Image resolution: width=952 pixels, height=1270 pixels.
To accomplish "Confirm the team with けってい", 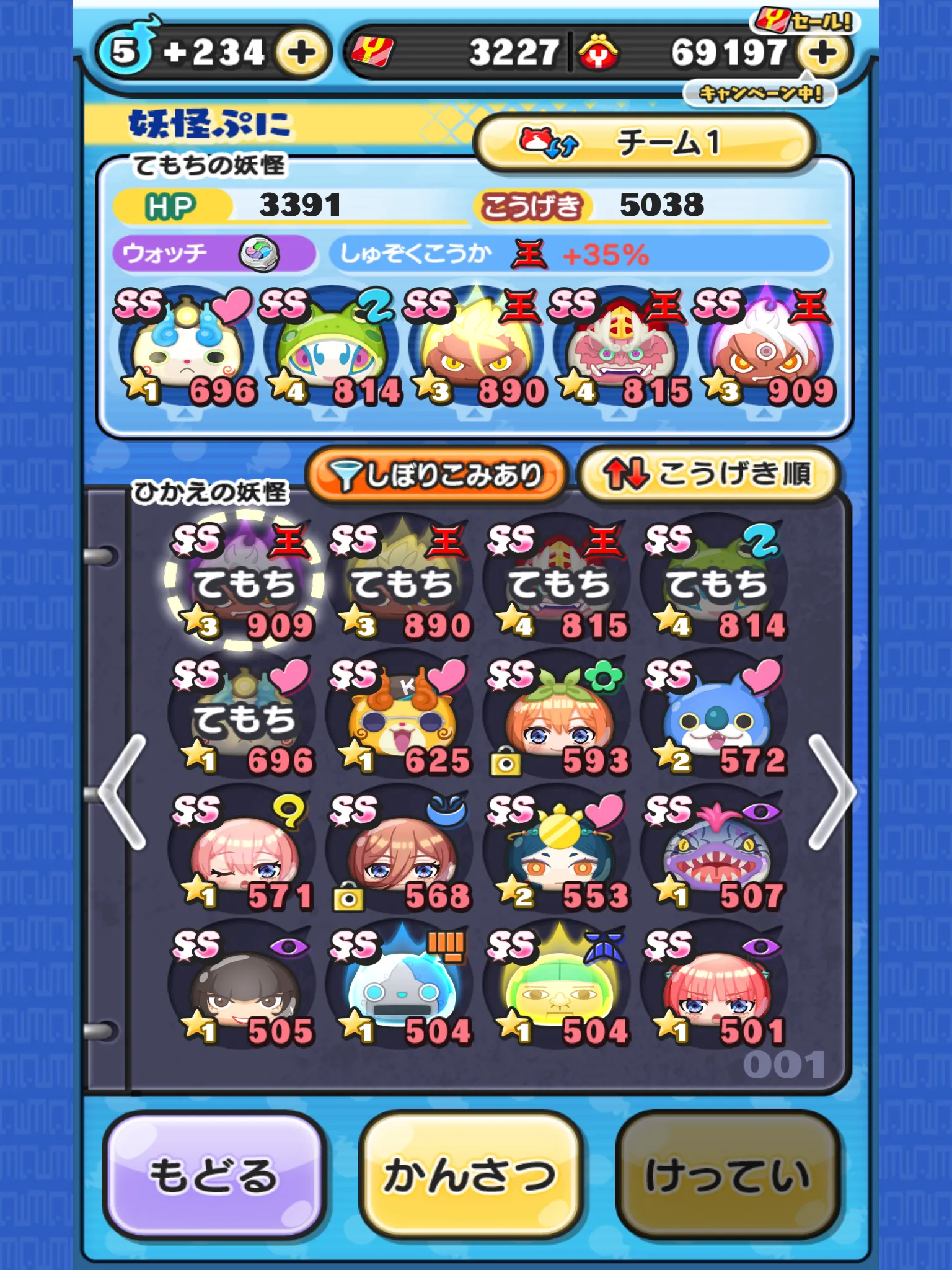I will click(728, 1175).
